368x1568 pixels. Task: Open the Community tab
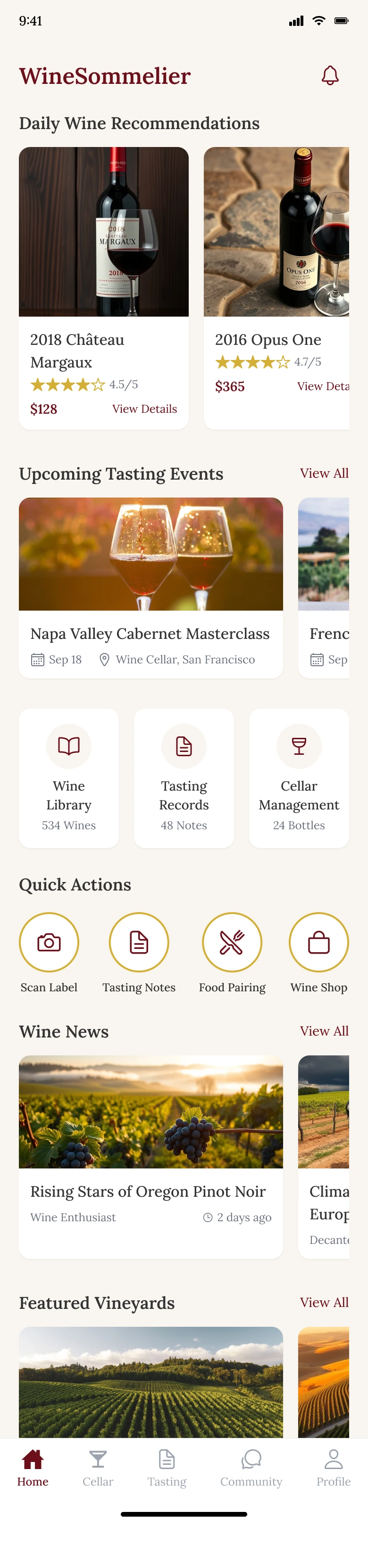tap(251, 1468)
